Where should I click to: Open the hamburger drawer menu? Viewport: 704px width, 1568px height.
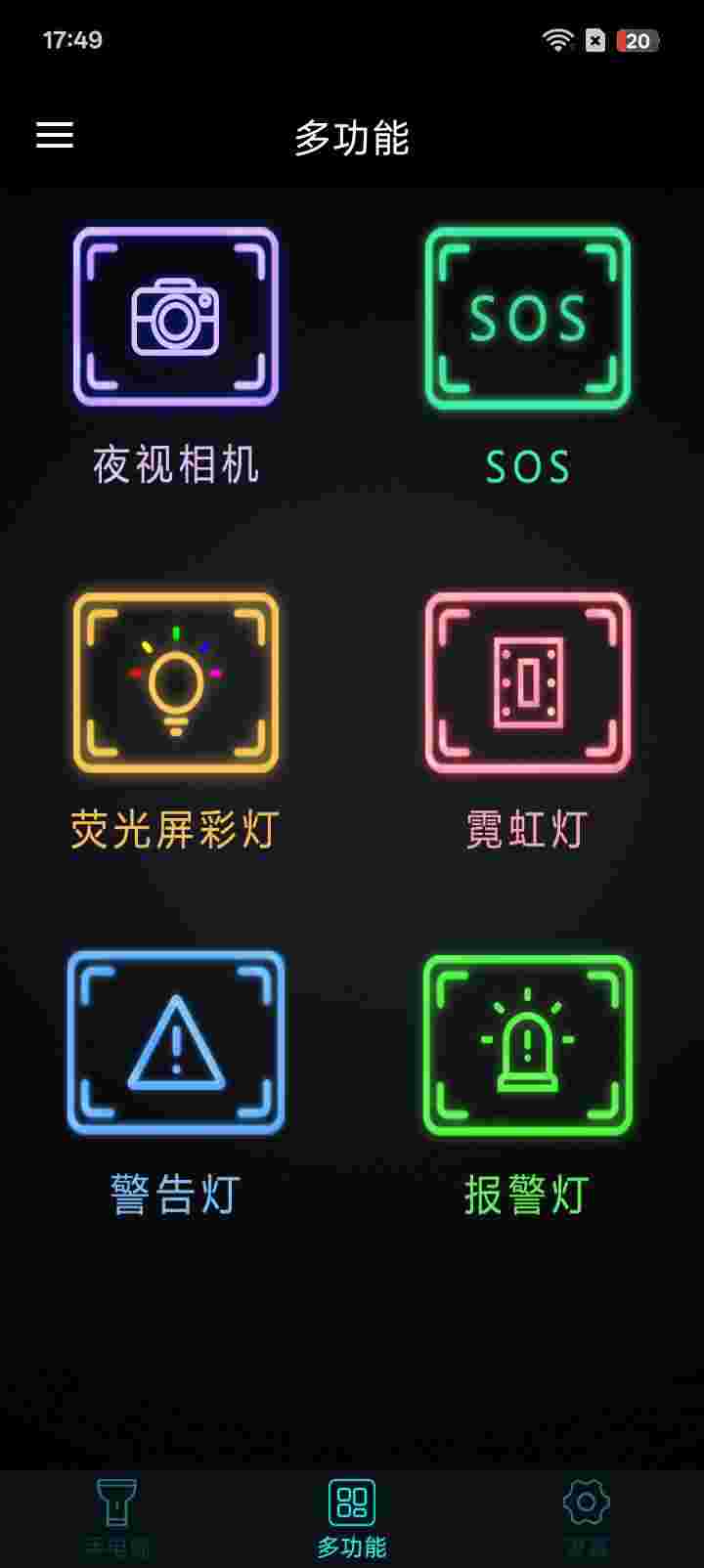[55, 135]
